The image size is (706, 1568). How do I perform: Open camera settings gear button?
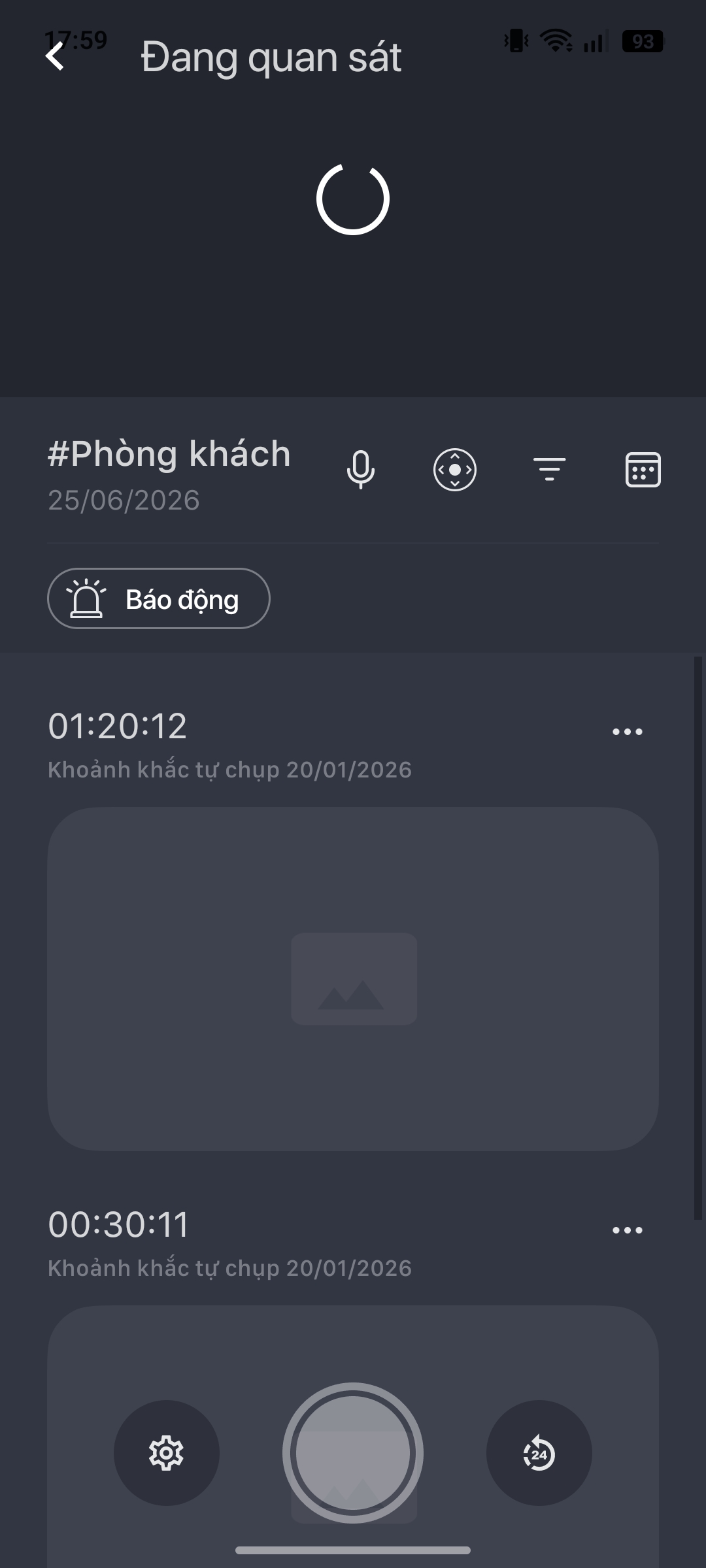tap(167, 1453)
